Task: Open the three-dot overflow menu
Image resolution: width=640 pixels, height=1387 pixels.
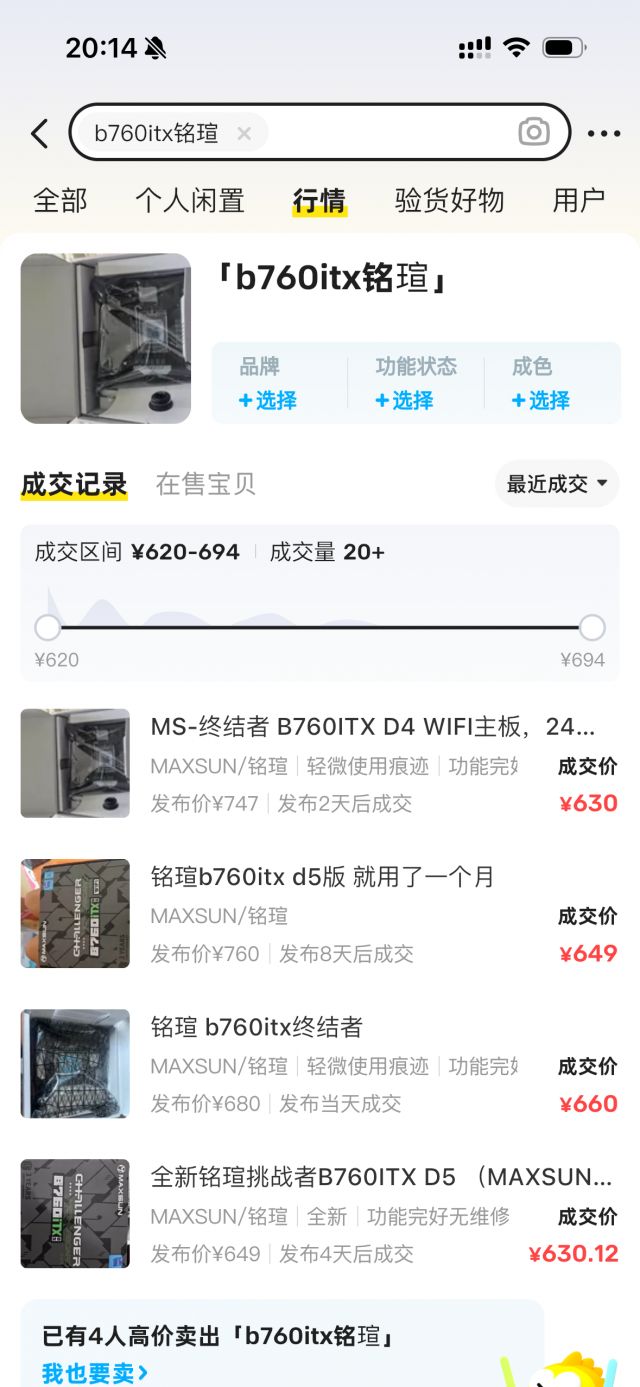Action: 604,134
